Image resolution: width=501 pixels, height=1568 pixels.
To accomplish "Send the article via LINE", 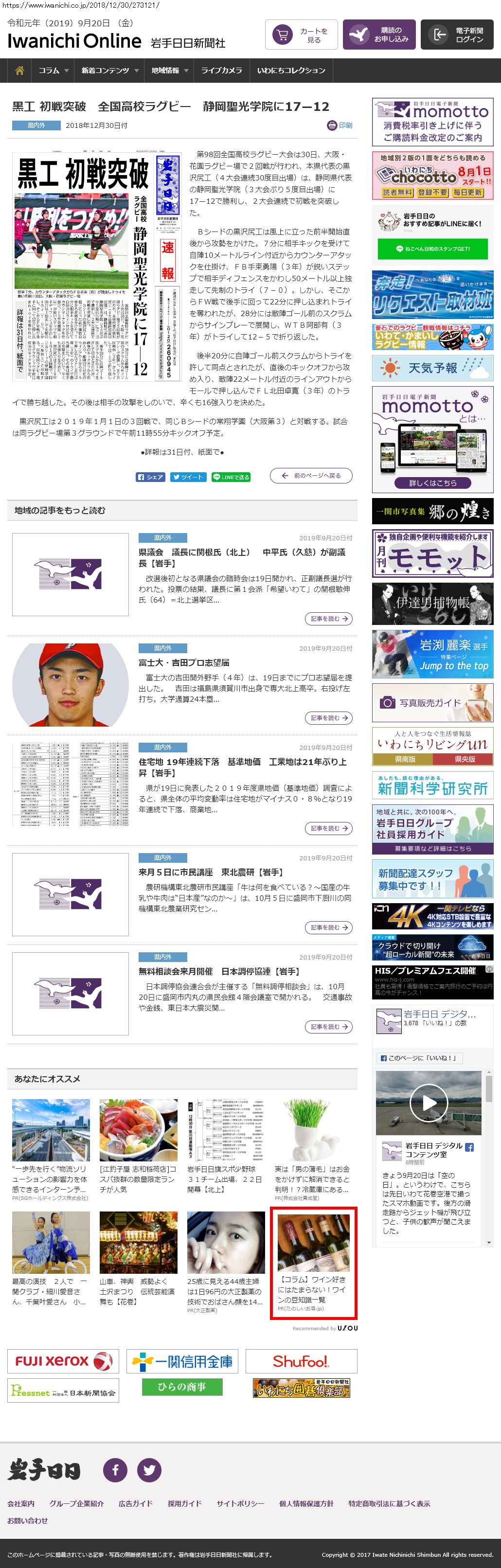I will [x=231, y=477].
